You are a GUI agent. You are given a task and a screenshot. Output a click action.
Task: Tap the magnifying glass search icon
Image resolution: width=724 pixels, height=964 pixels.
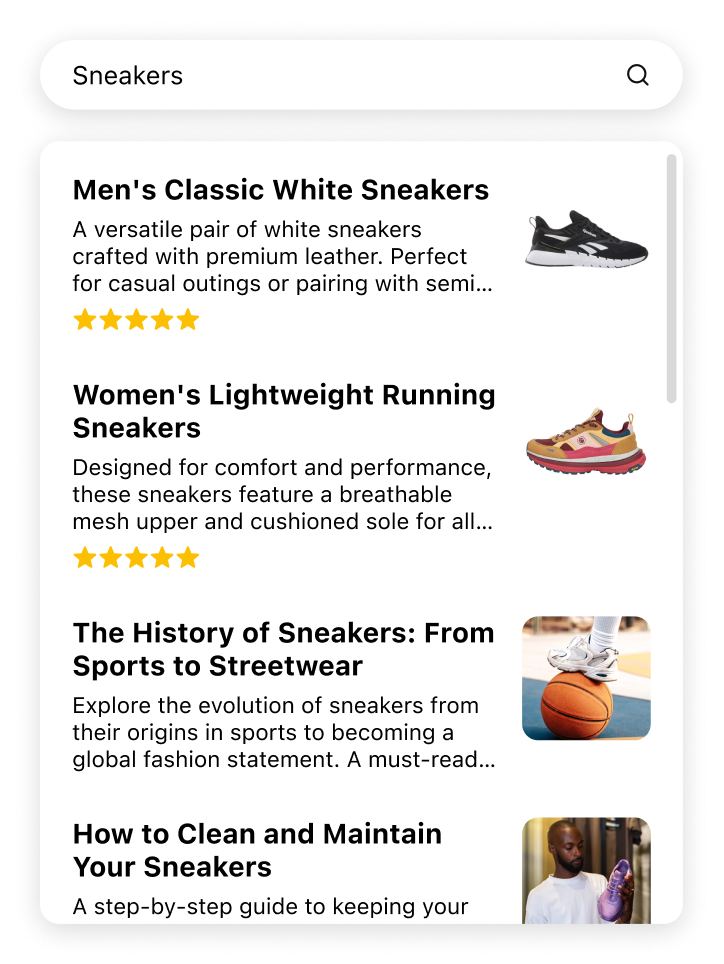[637, 76]
